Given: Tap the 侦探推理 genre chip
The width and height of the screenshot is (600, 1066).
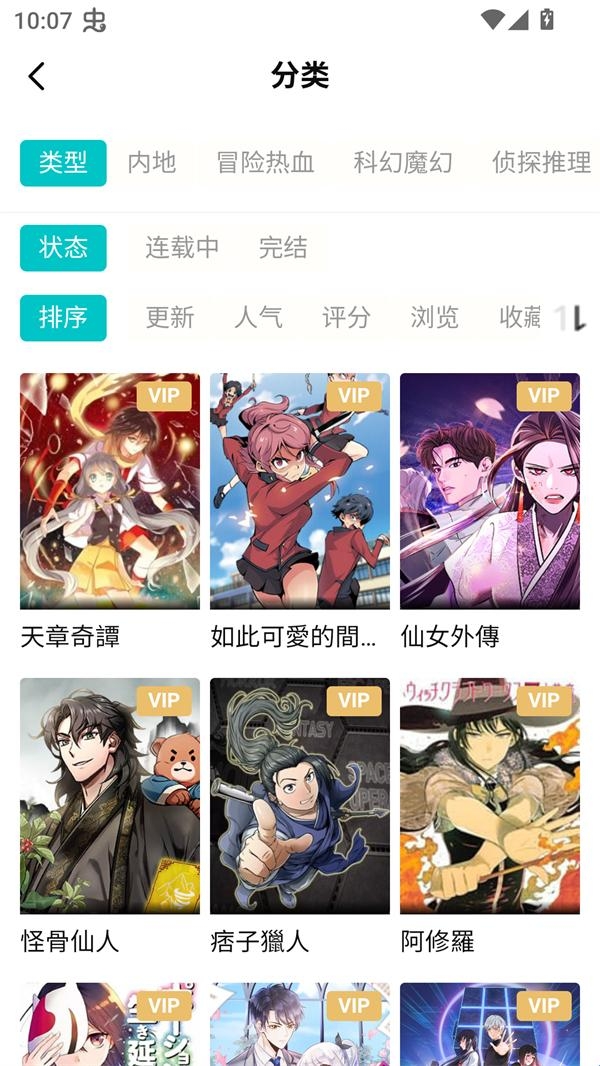Looking at the screenshot, I should (541, 163).
